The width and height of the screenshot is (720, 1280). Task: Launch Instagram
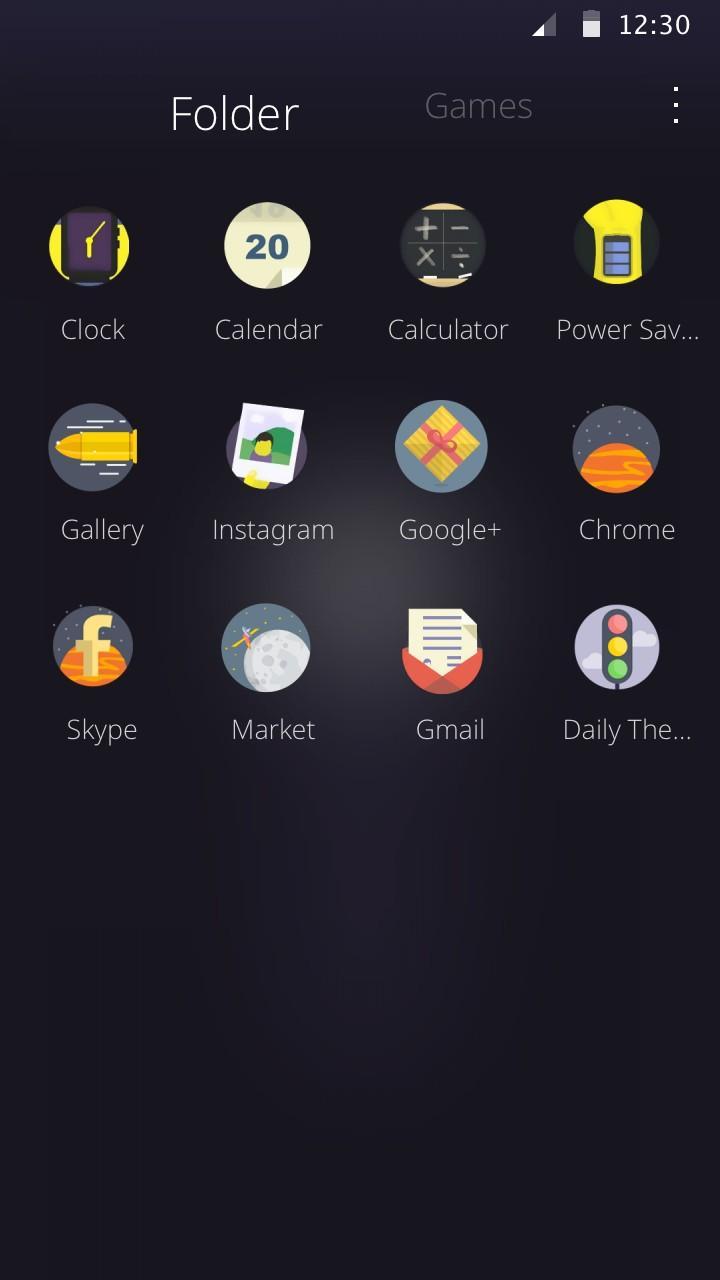tap(267, 445)
